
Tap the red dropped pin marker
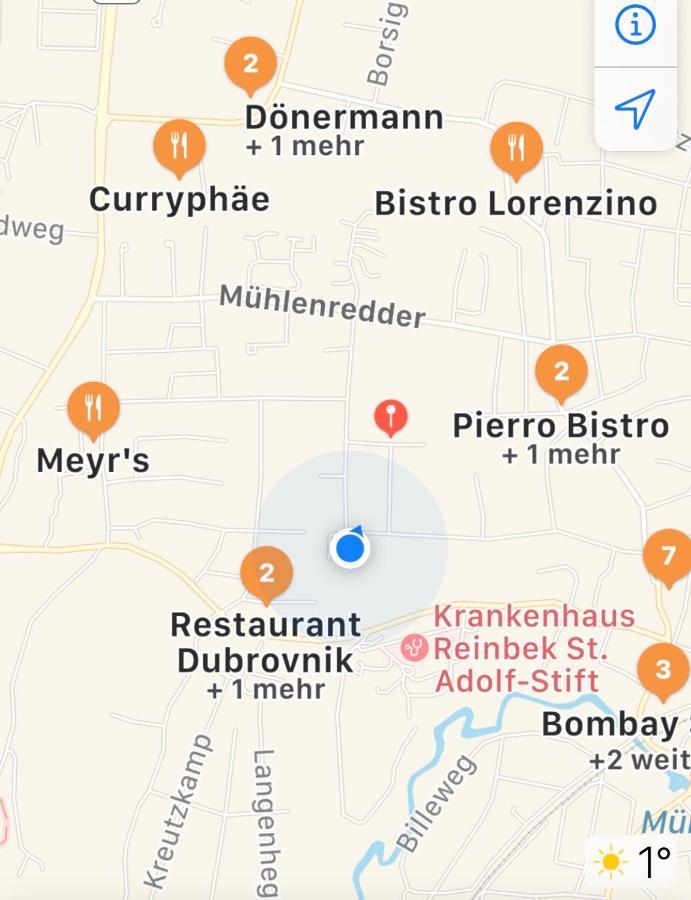391,416
